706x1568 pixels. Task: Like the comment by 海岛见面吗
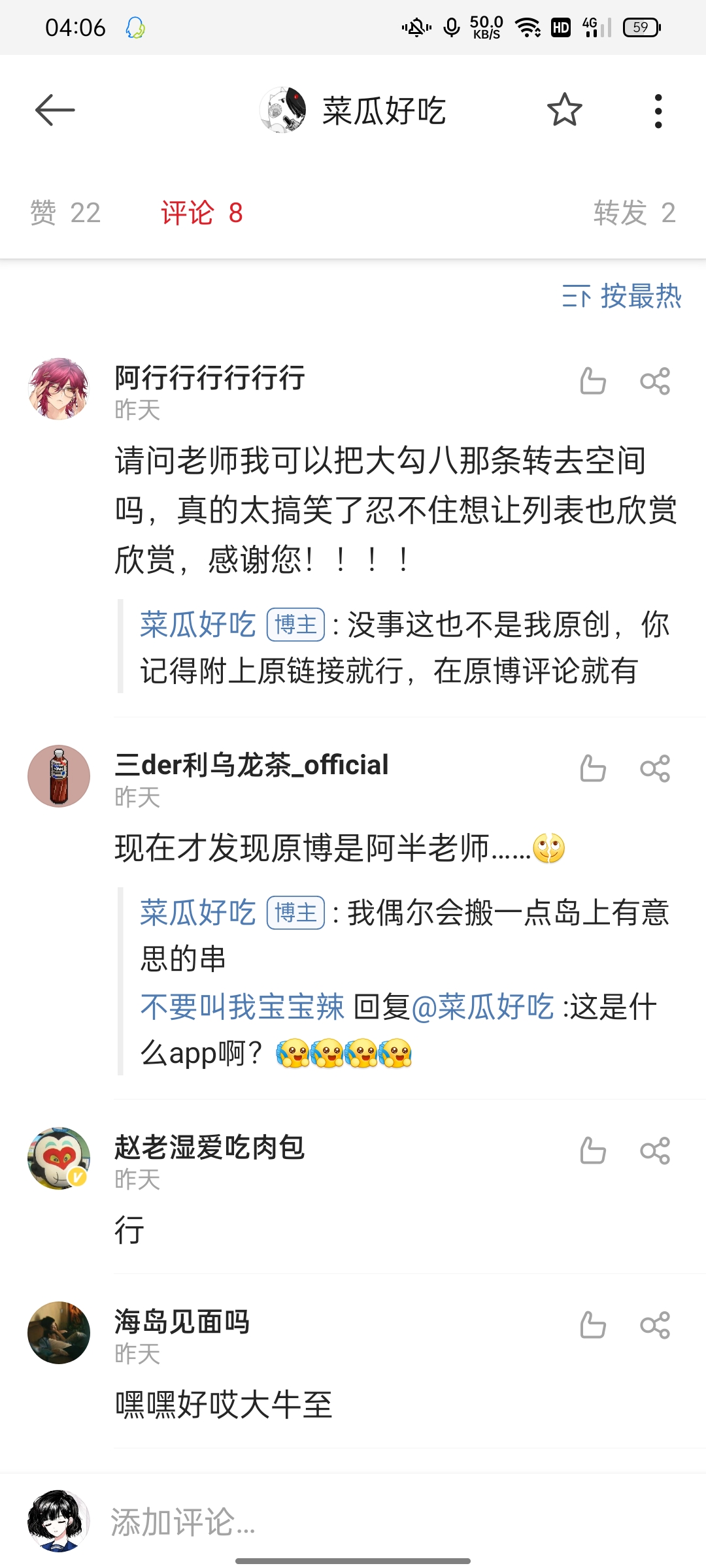coord(592,1325)
